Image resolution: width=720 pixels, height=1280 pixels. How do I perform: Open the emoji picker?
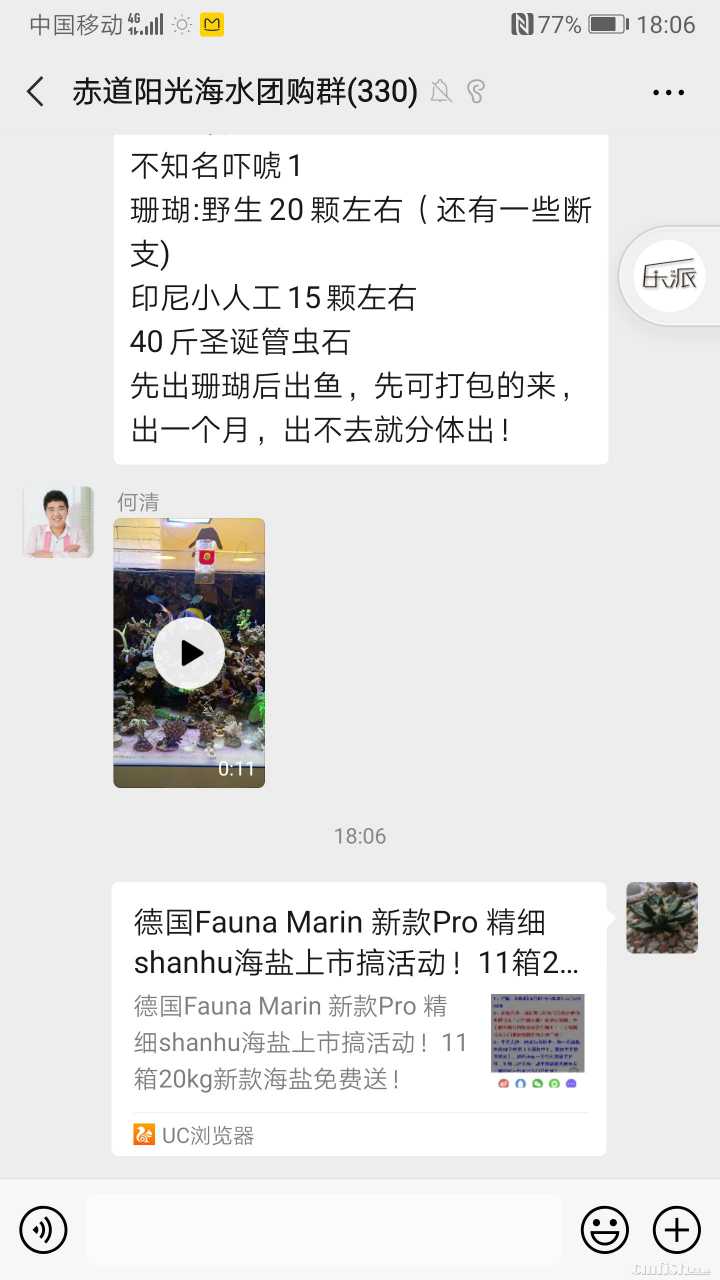(x=605, y=1229)
